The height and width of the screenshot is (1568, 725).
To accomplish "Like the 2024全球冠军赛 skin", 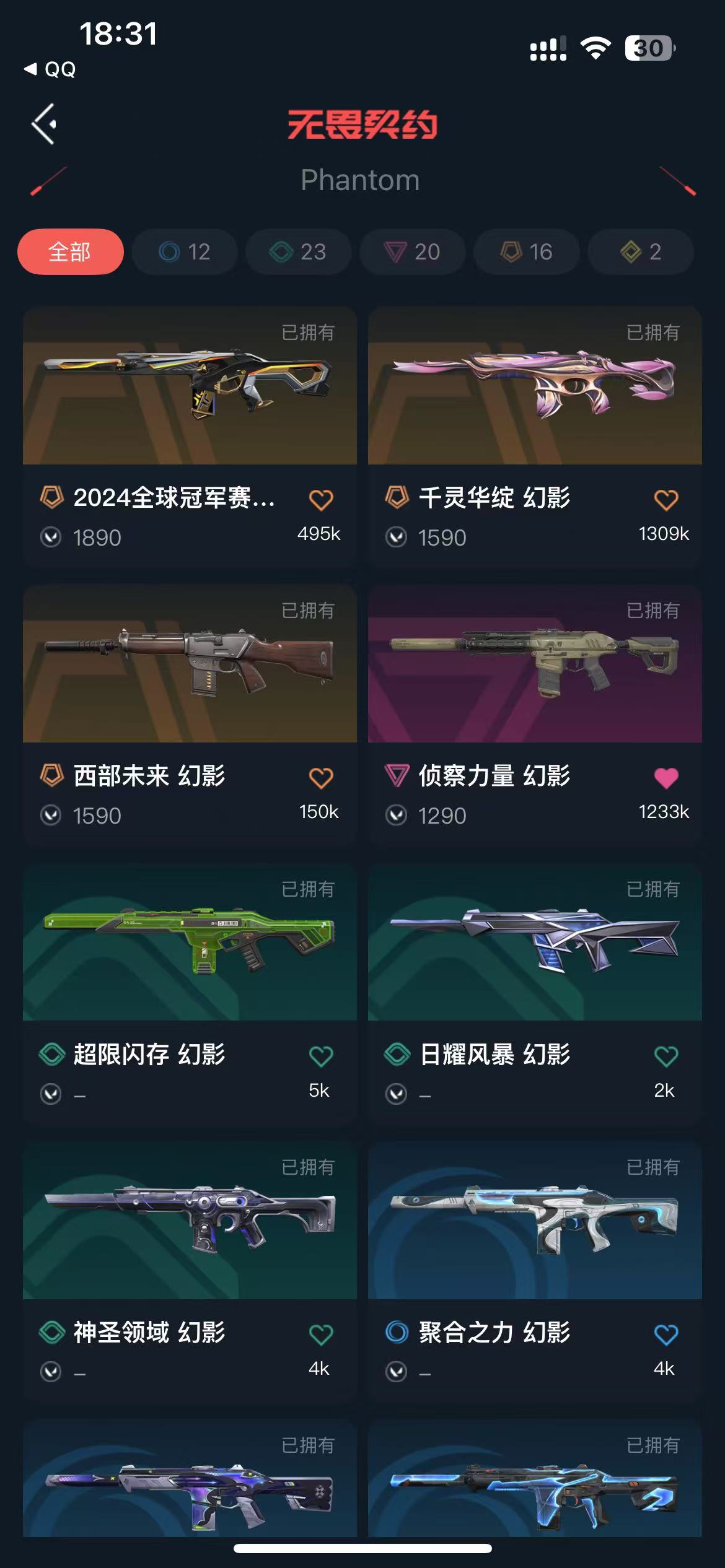I will tap(321, 500).
